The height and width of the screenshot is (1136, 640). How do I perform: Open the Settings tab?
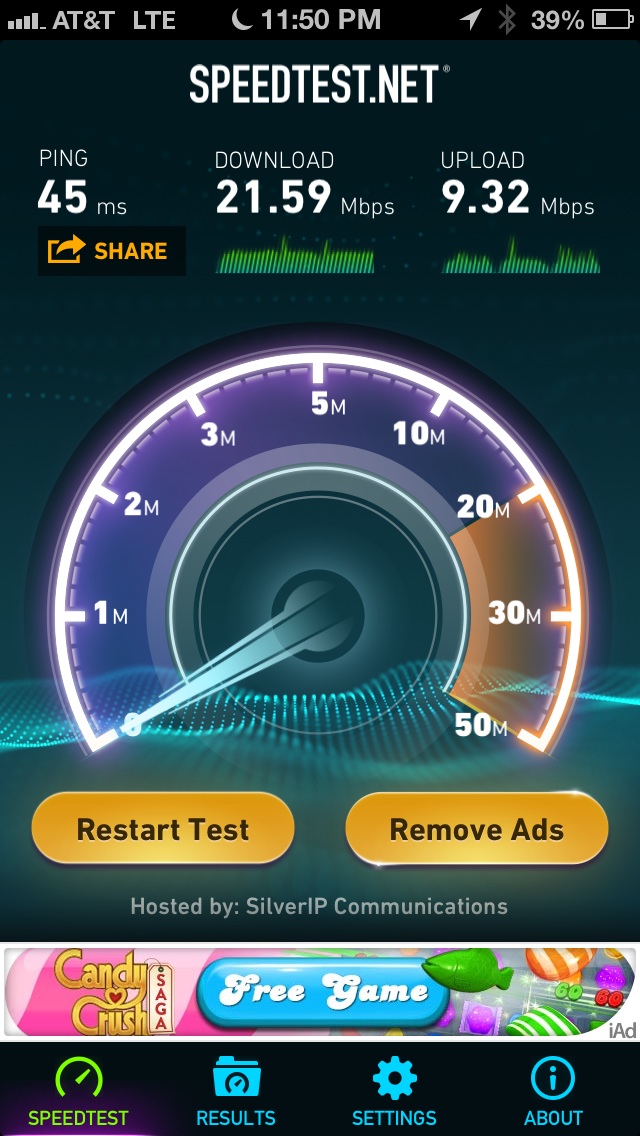pos(394,1091)
